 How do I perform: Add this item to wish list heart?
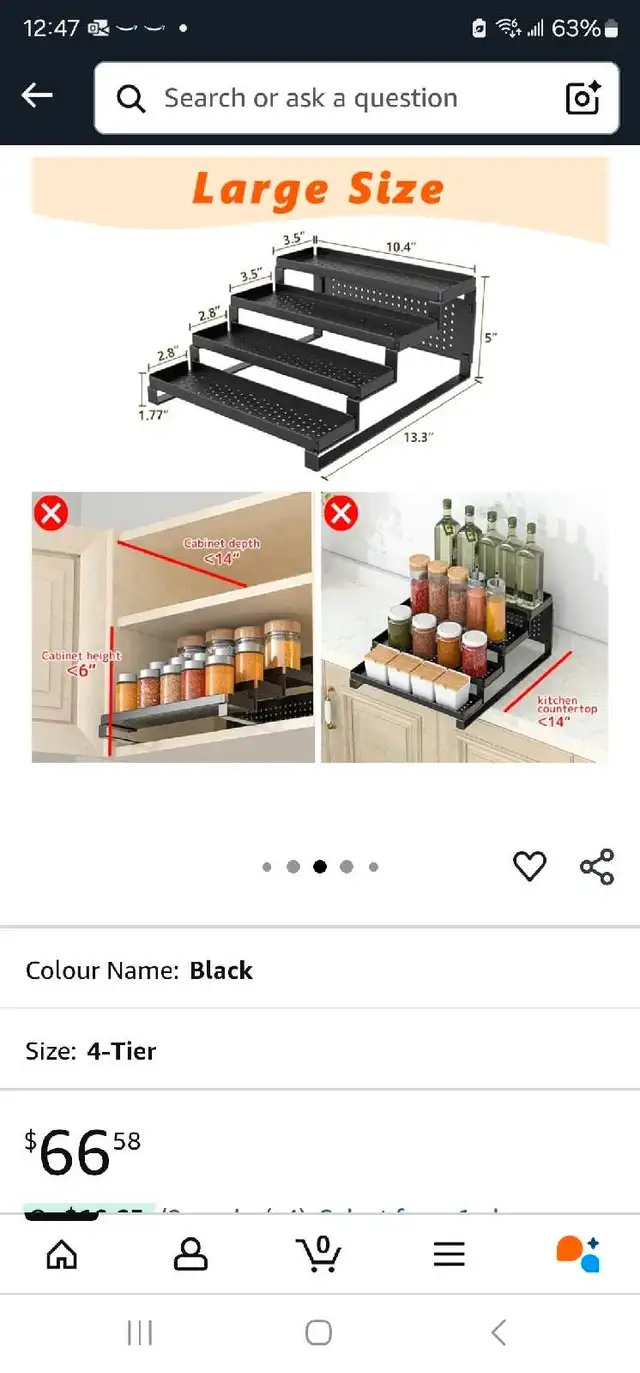click(529, 866)
